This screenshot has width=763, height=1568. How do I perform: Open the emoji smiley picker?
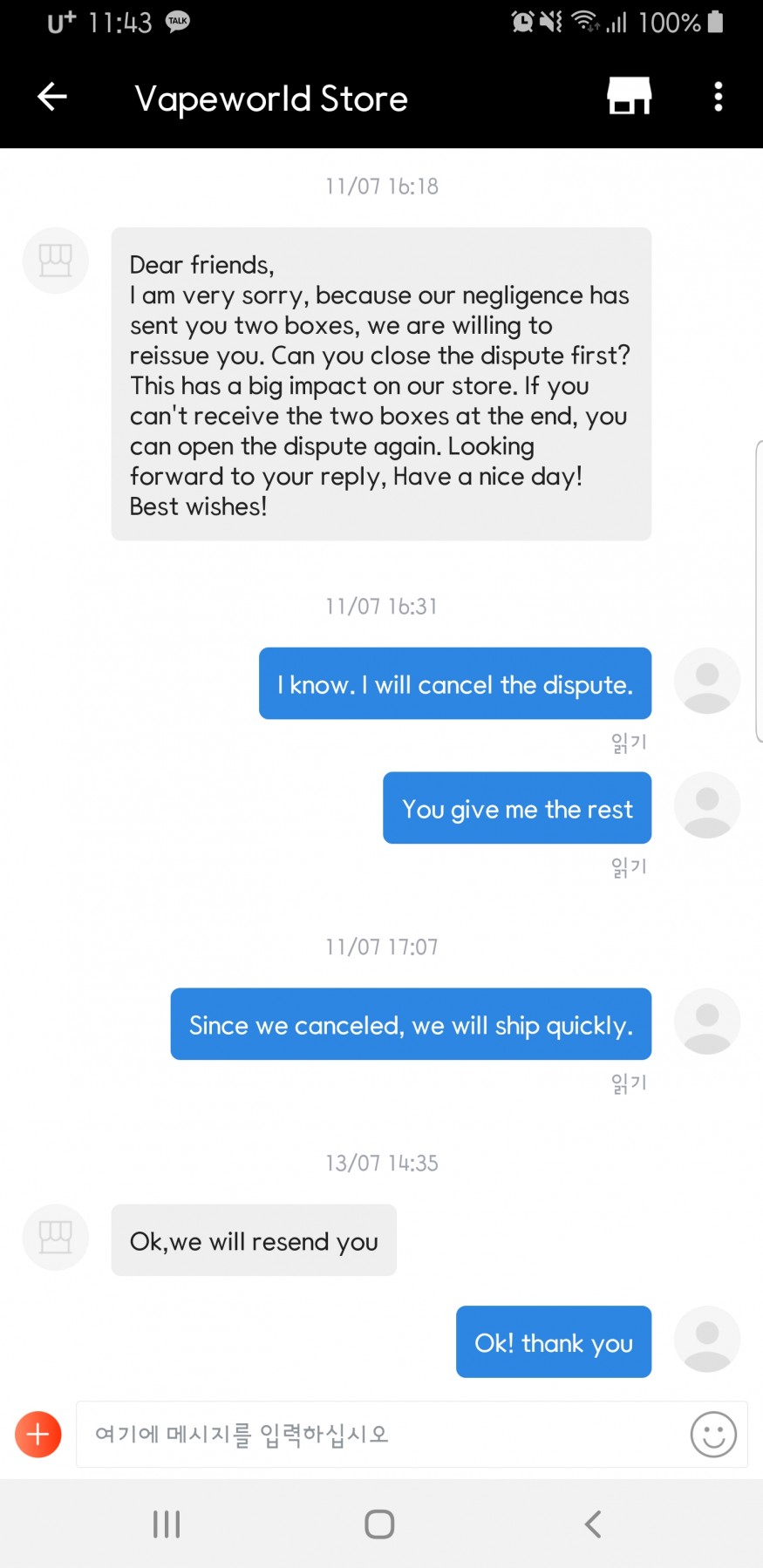coord(713,1434)
